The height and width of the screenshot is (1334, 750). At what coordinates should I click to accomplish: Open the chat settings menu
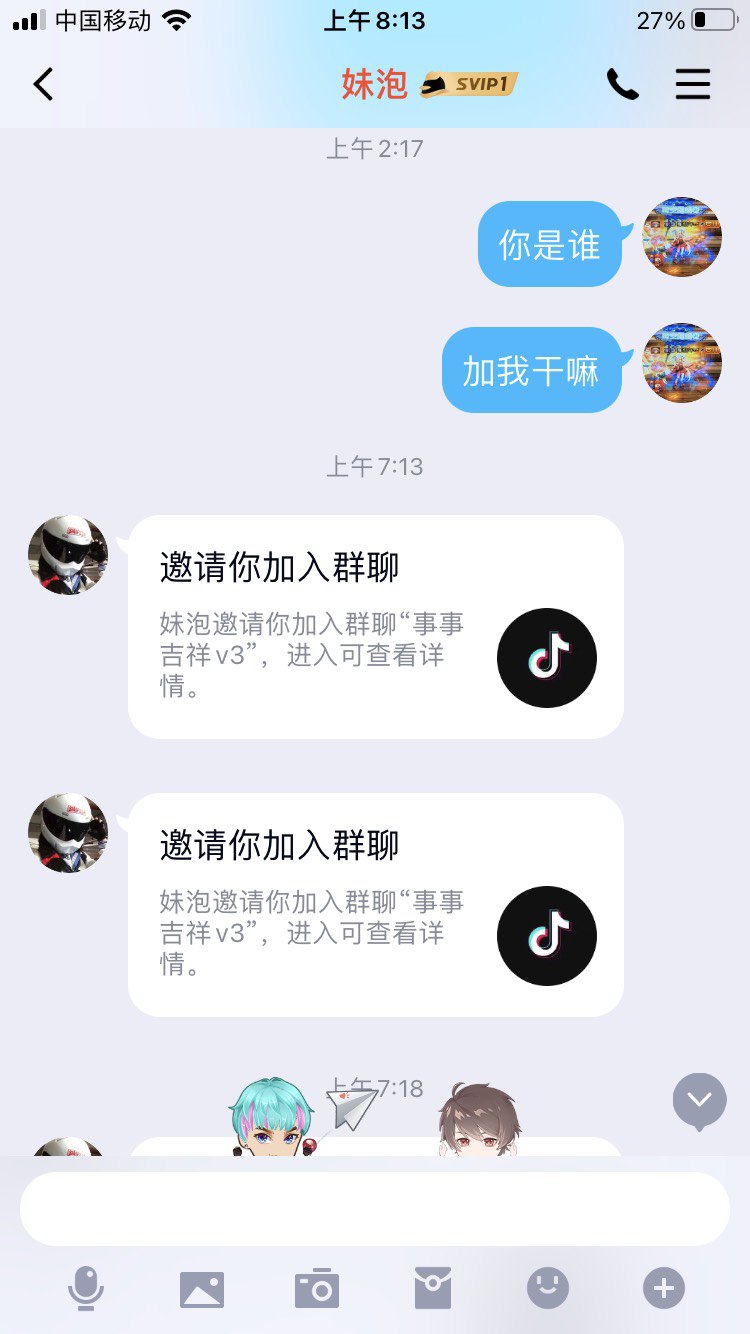pyautogui.click(x=693, y=84)
